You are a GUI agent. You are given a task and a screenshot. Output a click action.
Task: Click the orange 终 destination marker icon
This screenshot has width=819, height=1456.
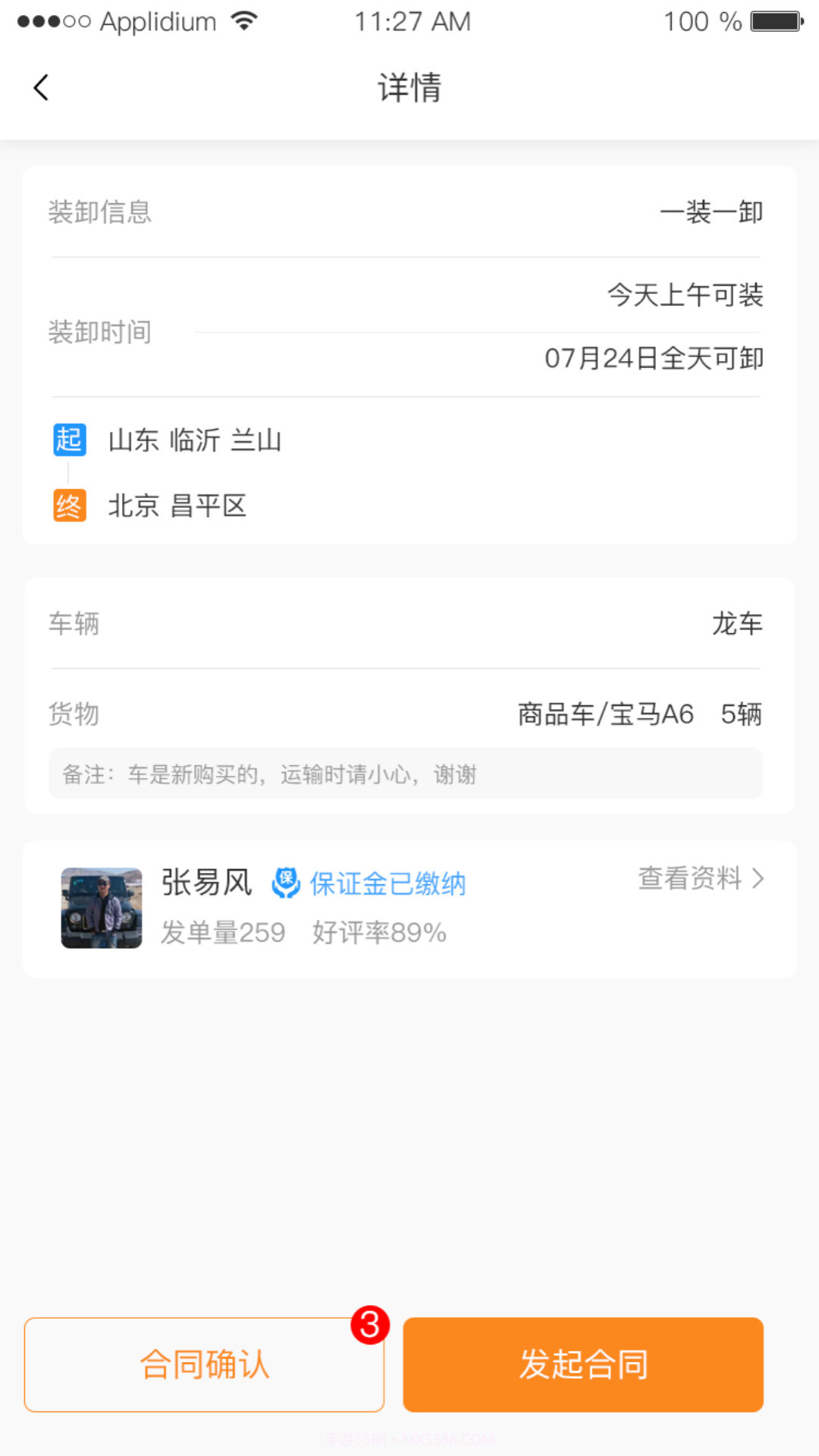point(69,505)
